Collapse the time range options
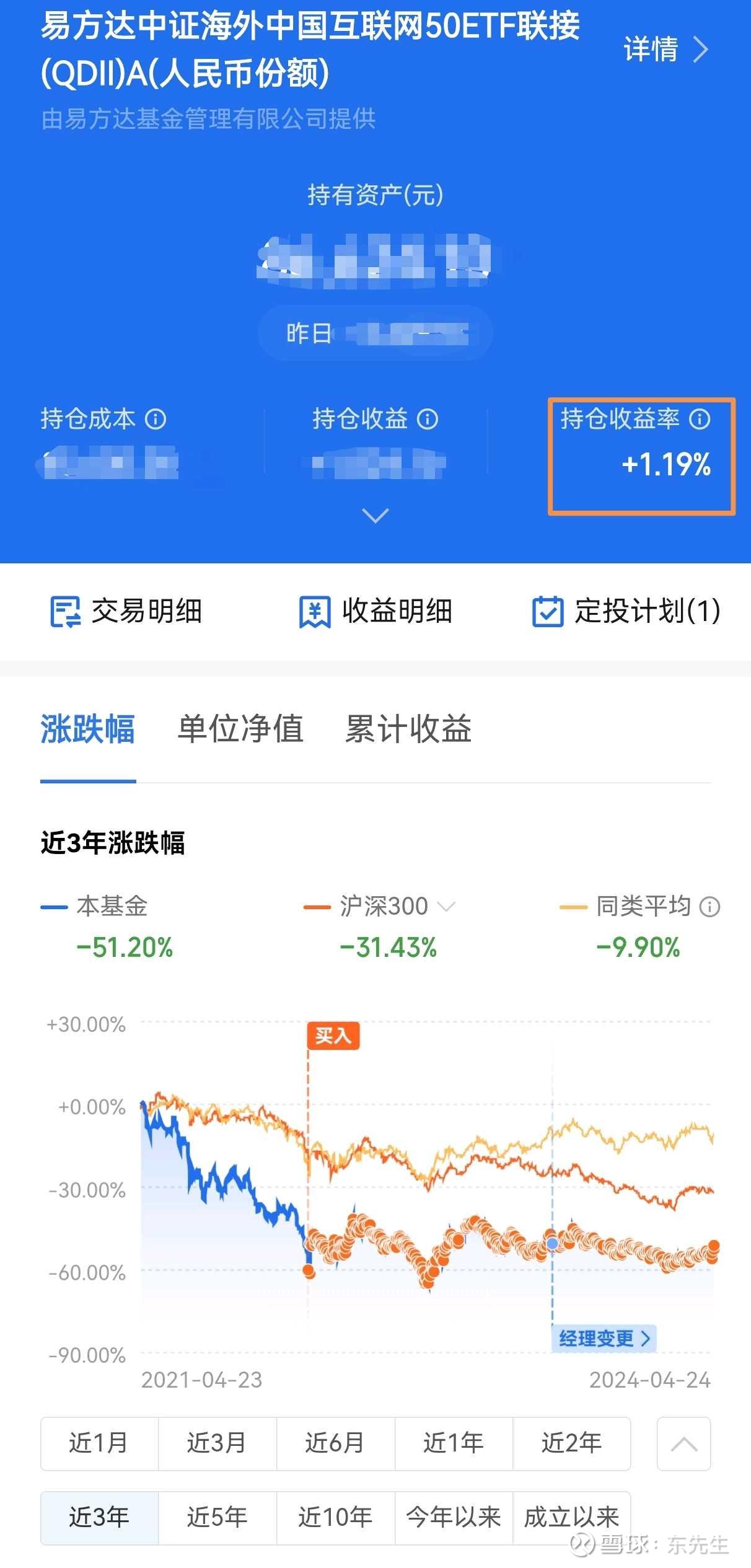Screen dimensions: 751x1568 (x=683, y=1443)
